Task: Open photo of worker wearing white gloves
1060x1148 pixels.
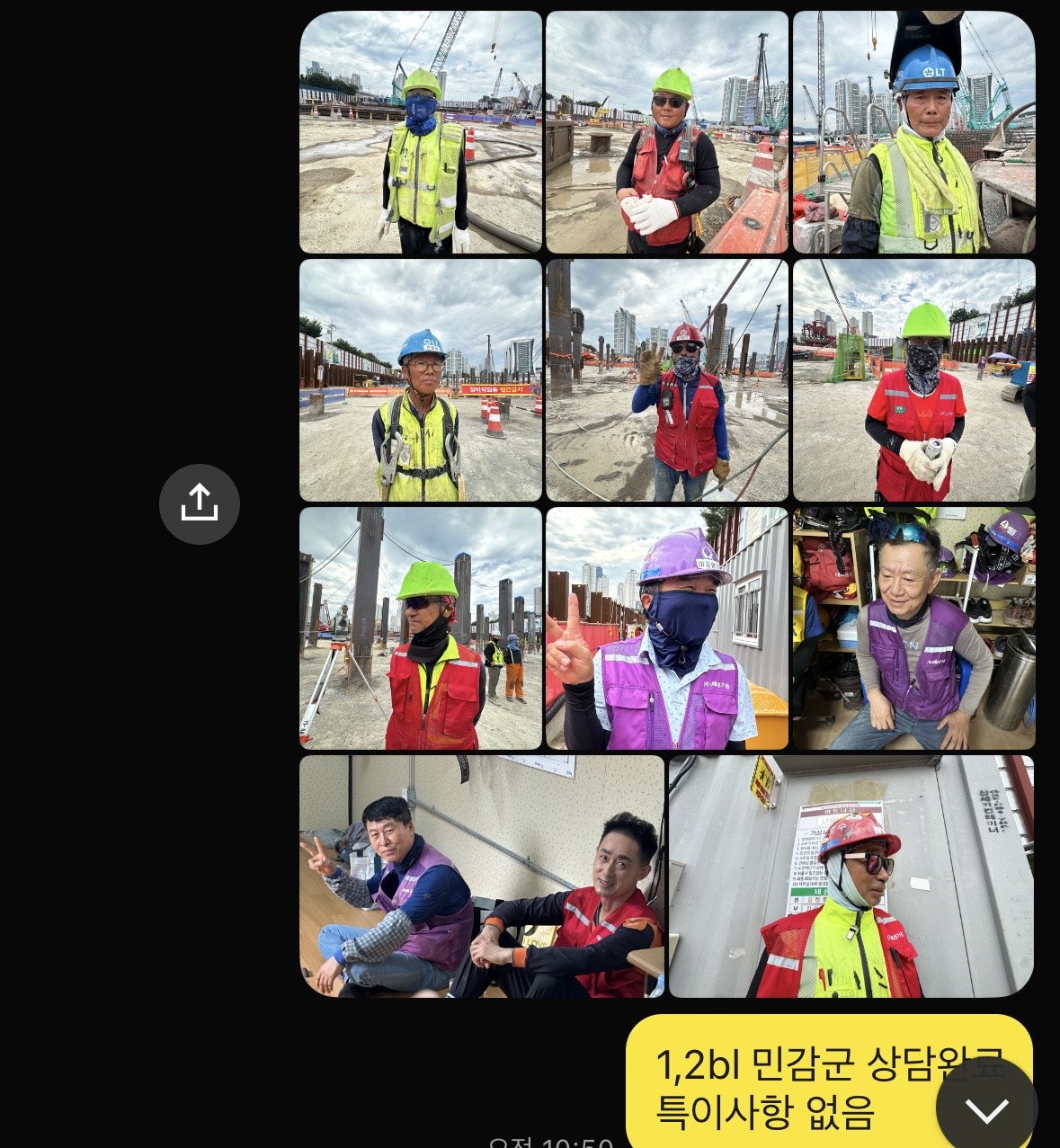Action: 667,132
